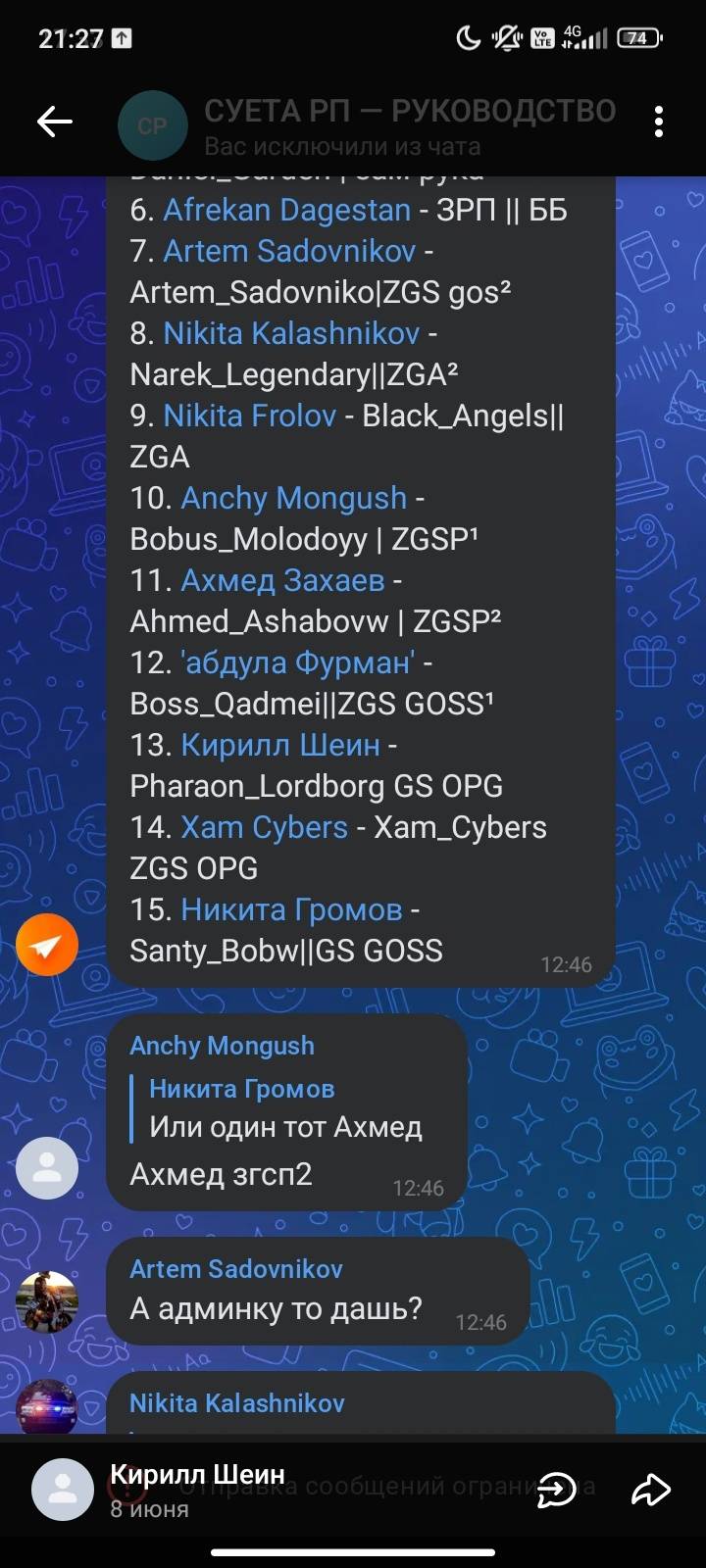The width and height of the screenshot is (706, 1568).
Task: Open 'абдула Фурман' mention link
Action: [x=297, y=662]
